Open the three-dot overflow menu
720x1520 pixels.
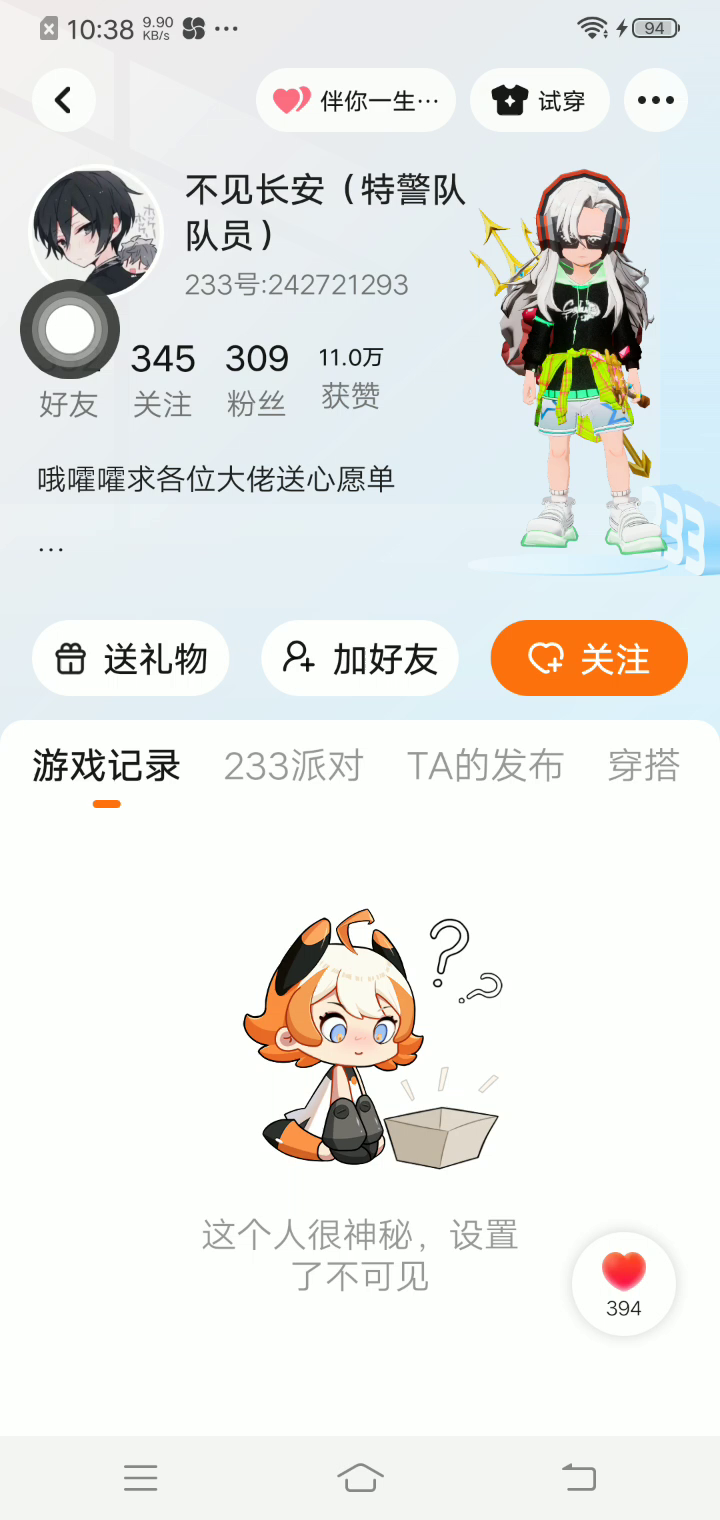tap(656, 100)
